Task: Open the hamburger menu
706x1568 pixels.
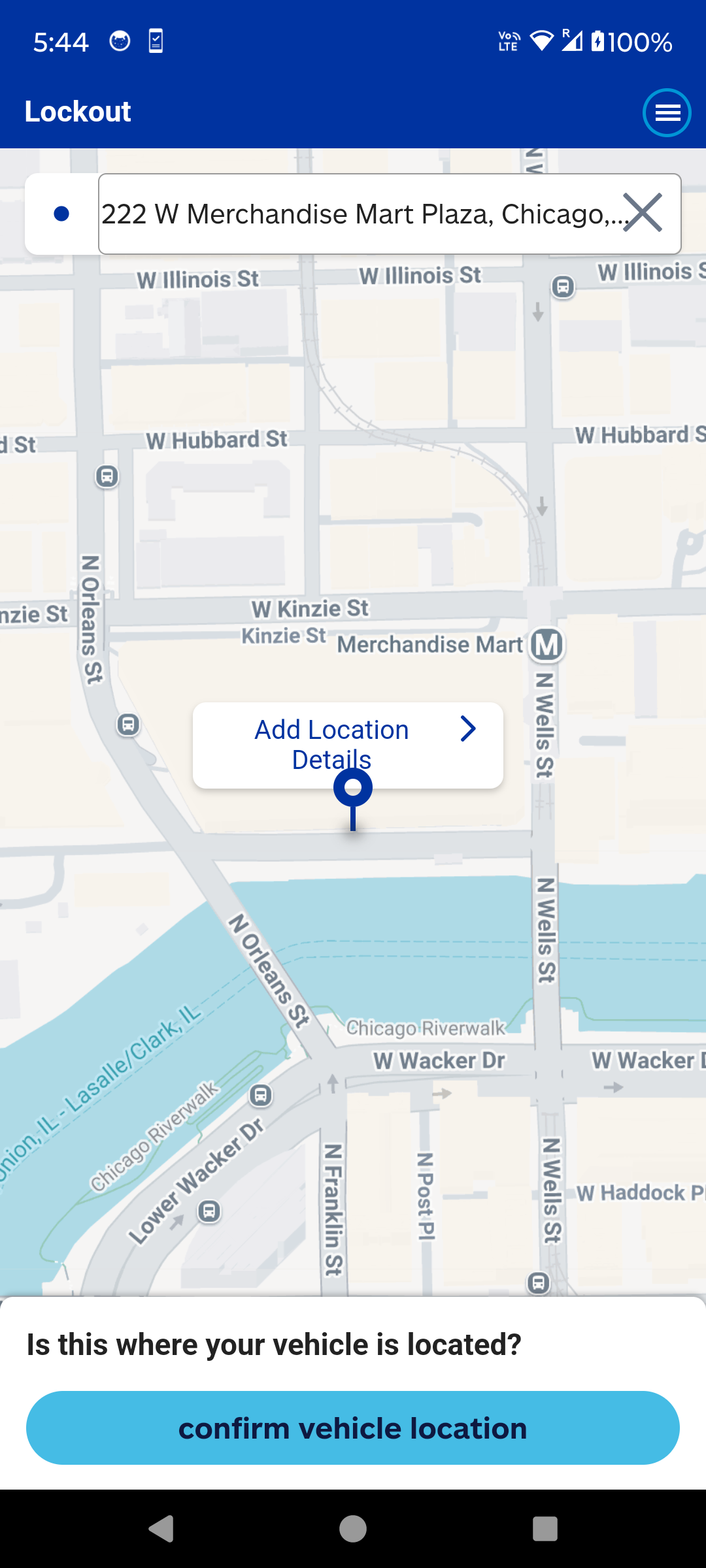Action: tap(667, 112)
